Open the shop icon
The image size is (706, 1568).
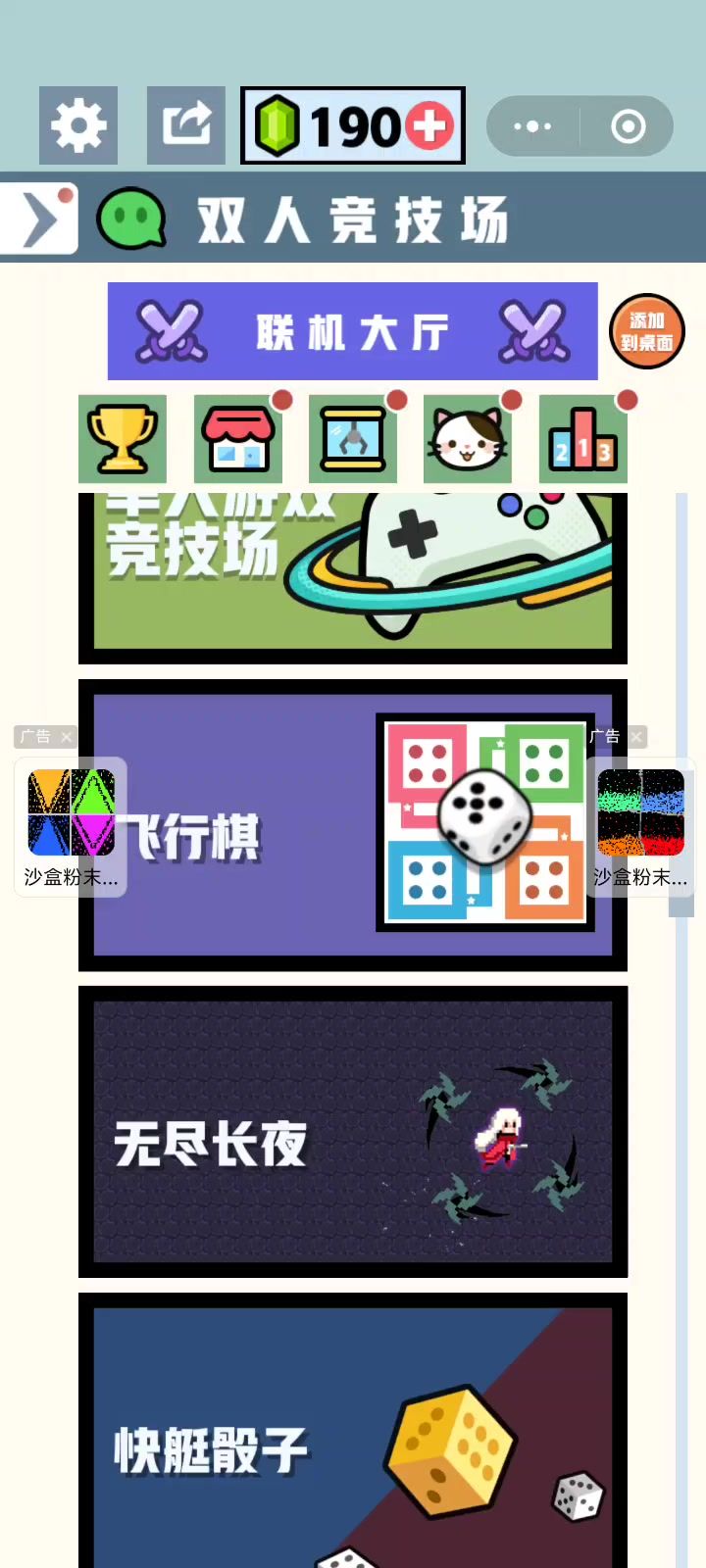237,439
